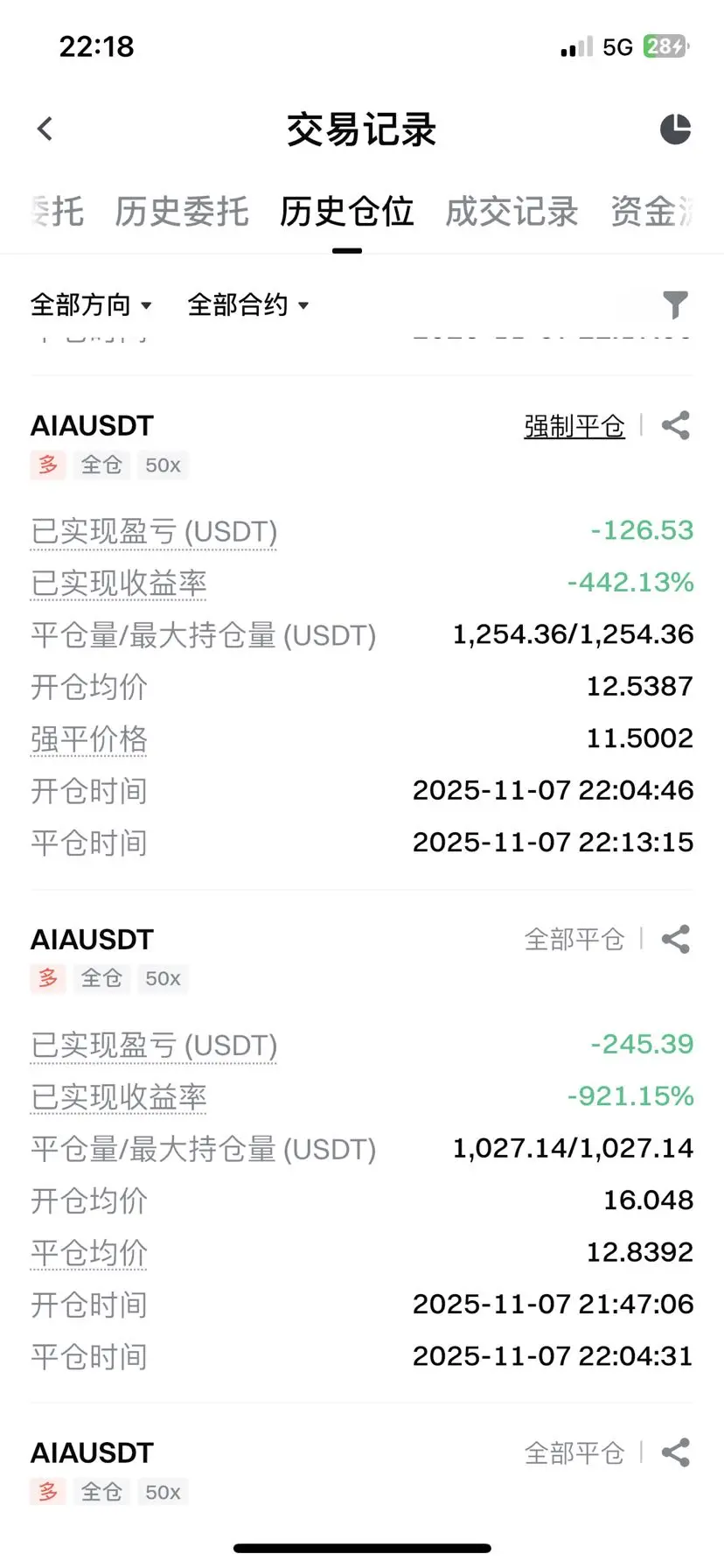Select the 历史仓位 tab
The height and width of the screenshot is (1568, 724).
tap(346, 212)
